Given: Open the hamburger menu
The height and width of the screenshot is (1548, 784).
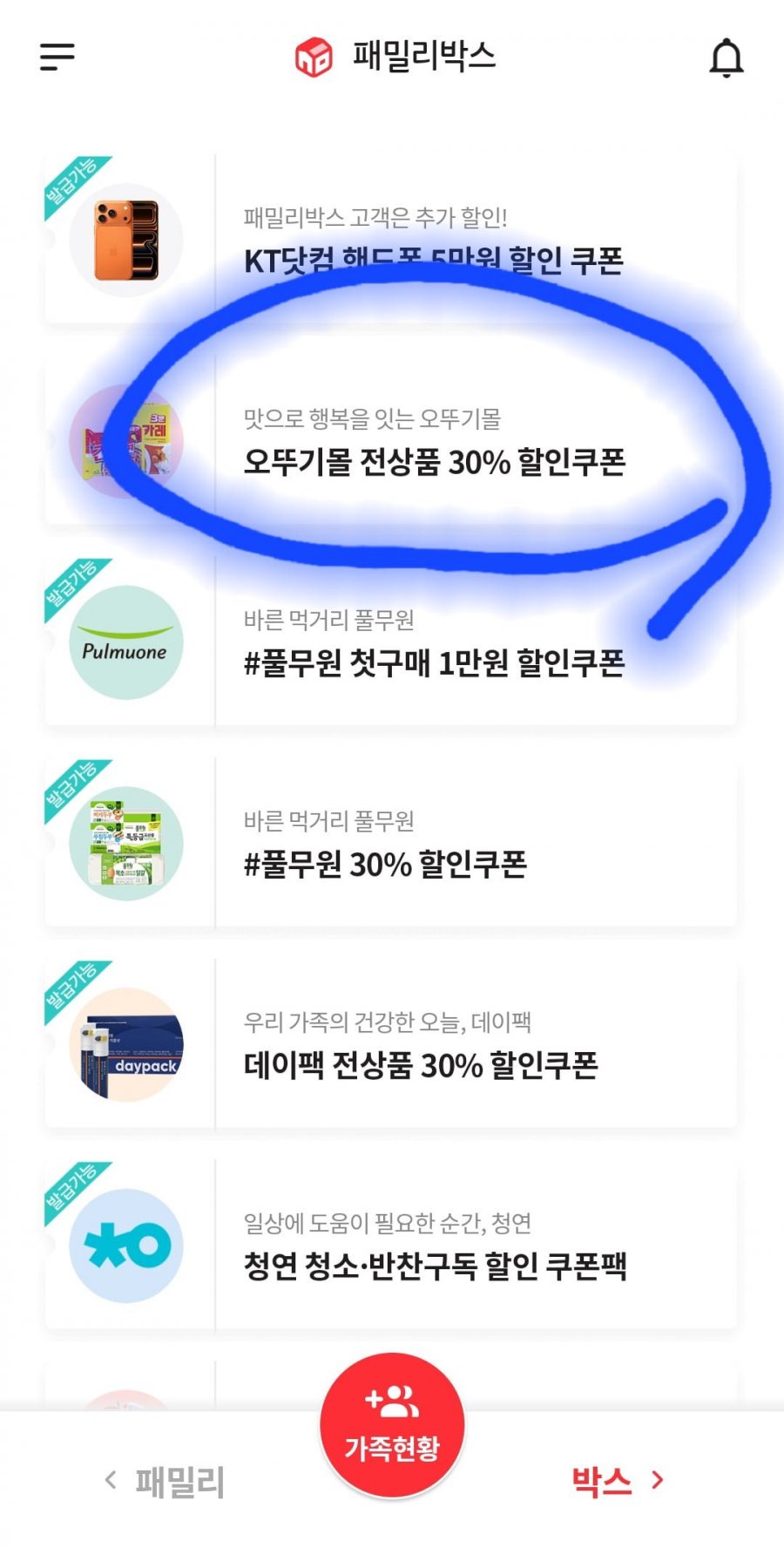Looking at the screenshot, I should point(57,57).
